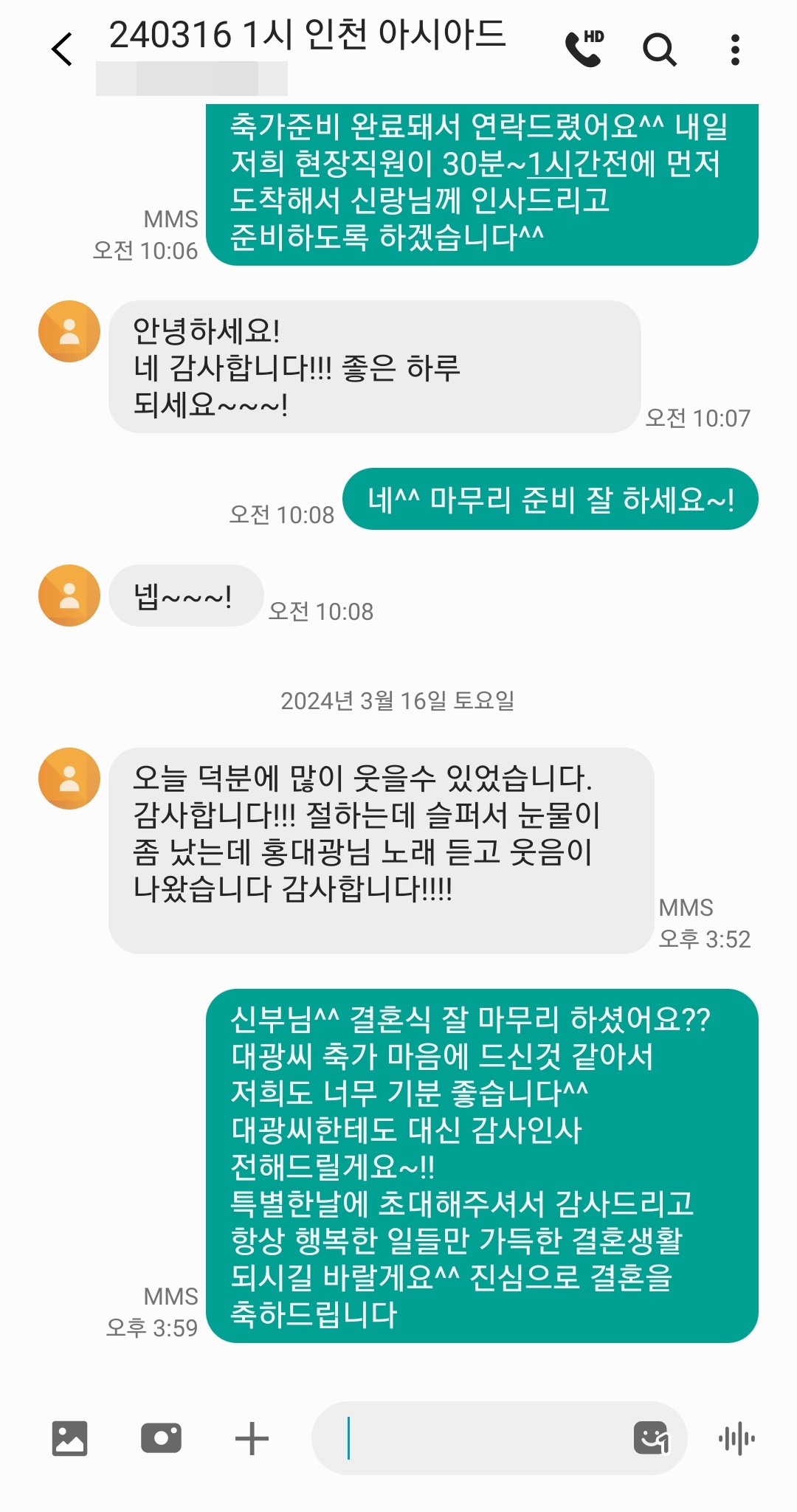This screenshot has height=1512, width=797.
Task: Go back to the conversation list
Action: [63, 49]
